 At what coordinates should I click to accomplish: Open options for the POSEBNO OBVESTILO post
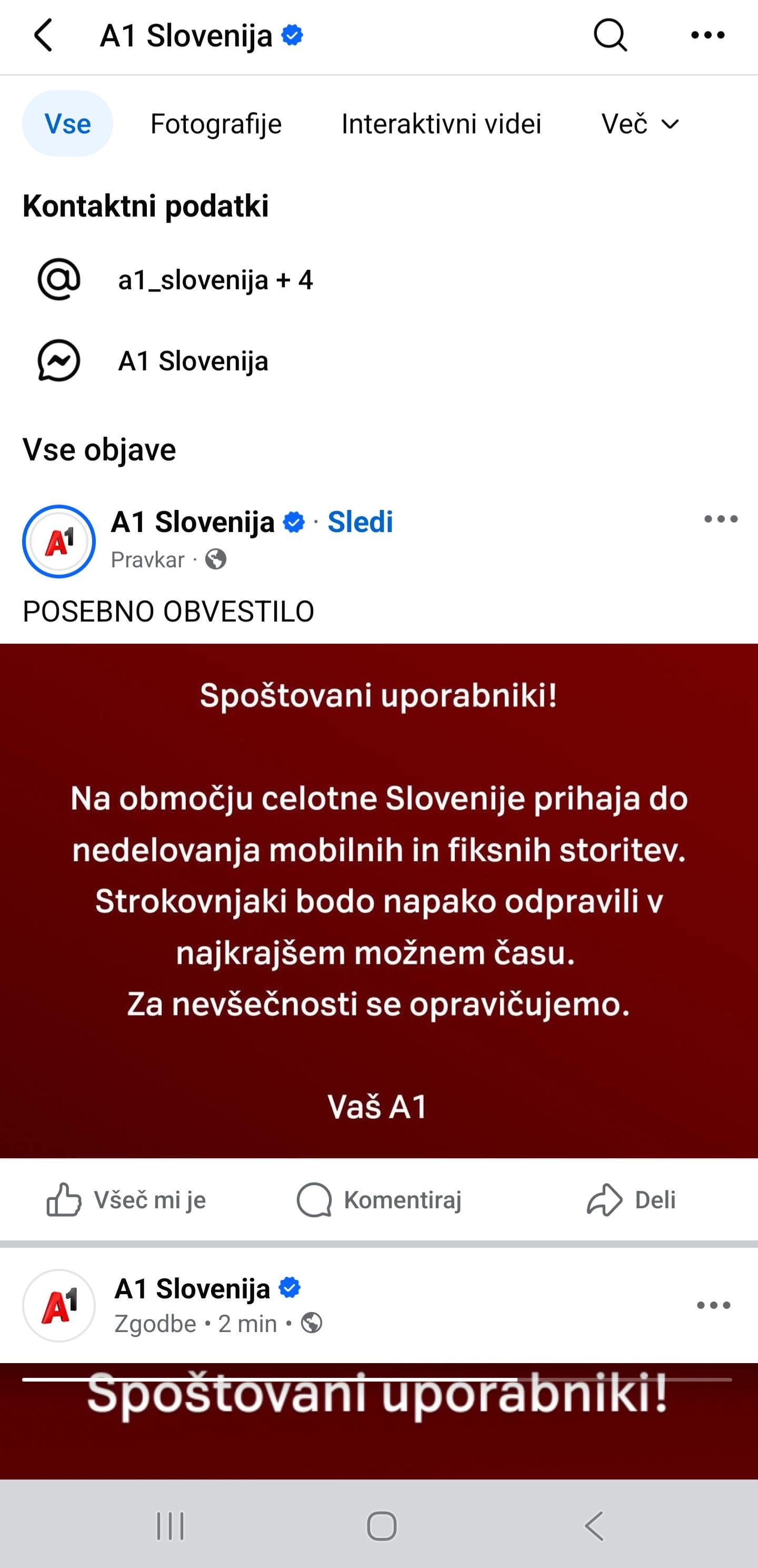[x=721, y=519]
